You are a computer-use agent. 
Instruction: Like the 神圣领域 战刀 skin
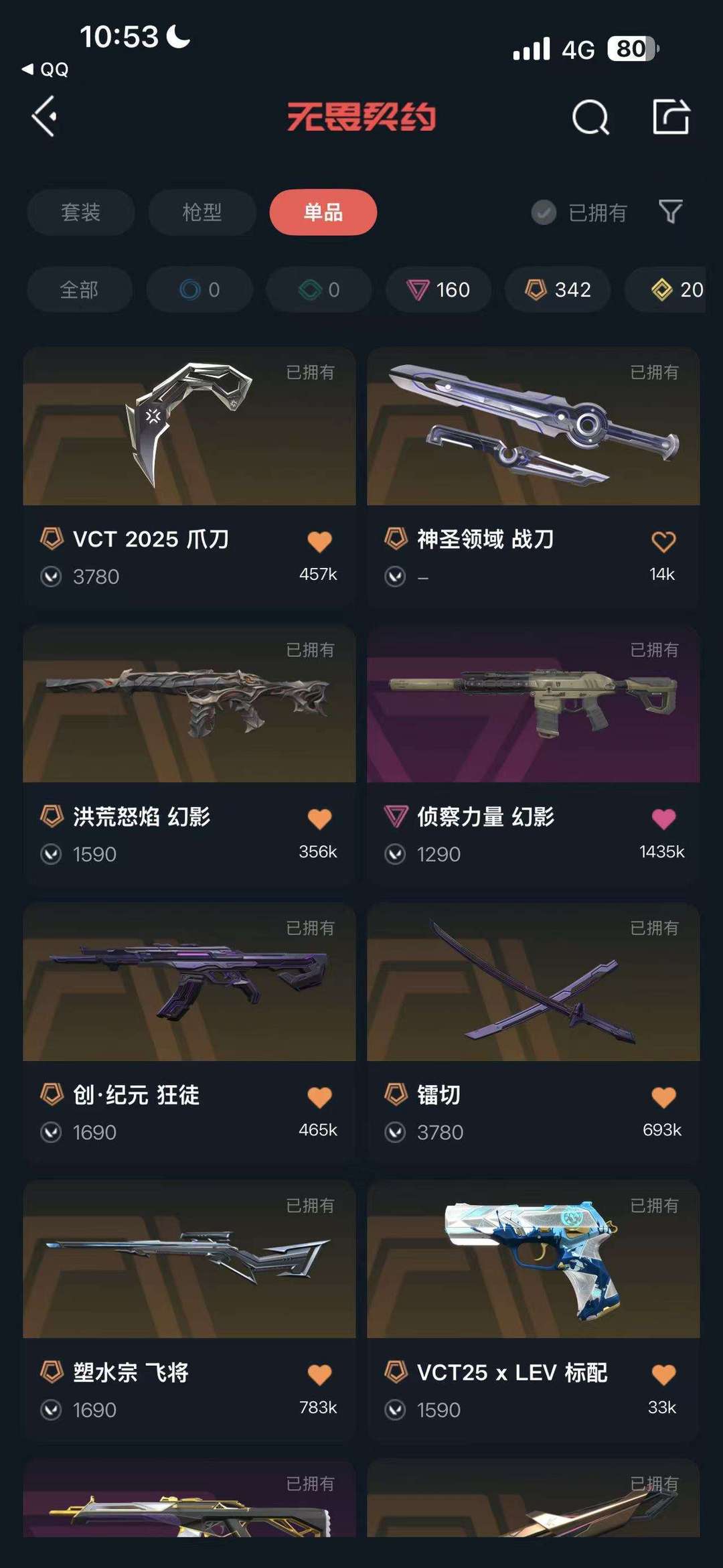[663, 541]
